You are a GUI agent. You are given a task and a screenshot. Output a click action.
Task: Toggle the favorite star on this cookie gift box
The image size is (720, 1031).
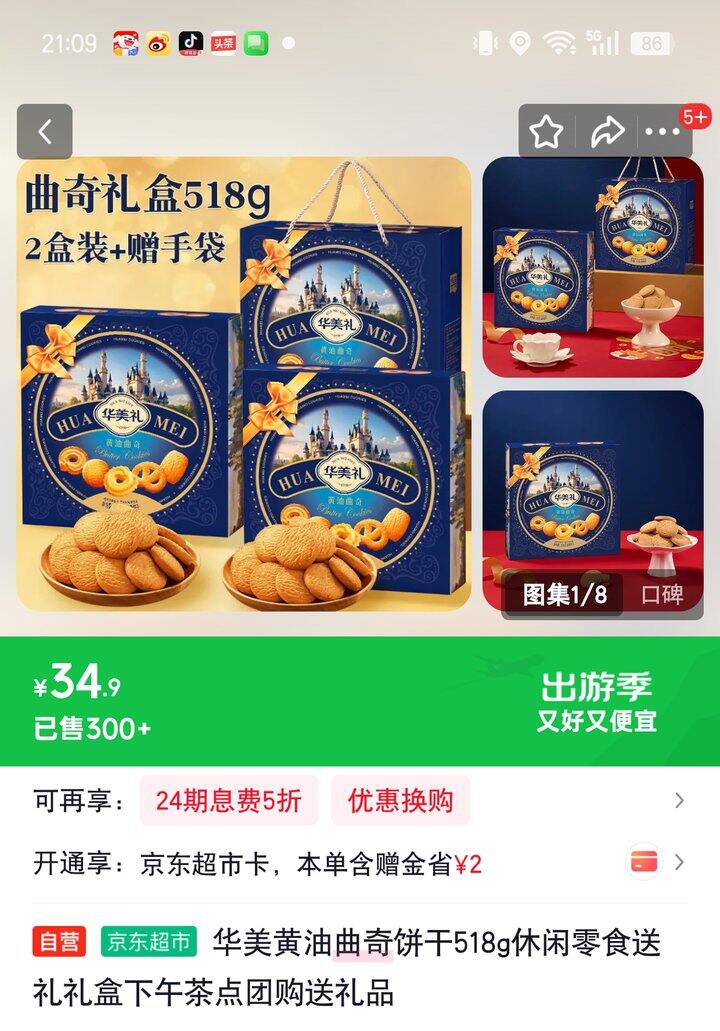(x=544, y=131)
